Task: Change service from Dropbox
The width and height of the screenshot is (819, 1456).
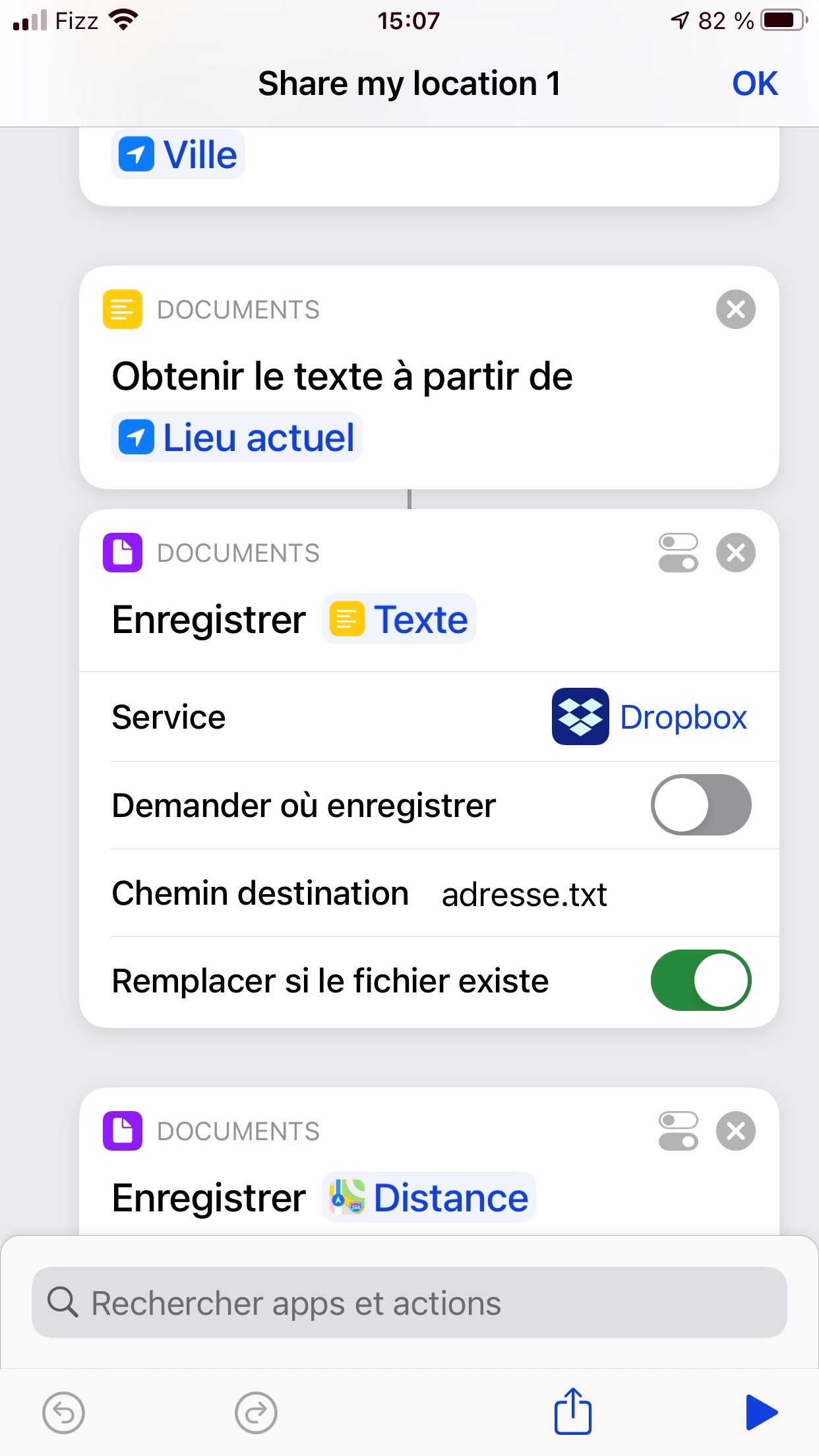Action: pyautogui.click(x=650, y=717)
